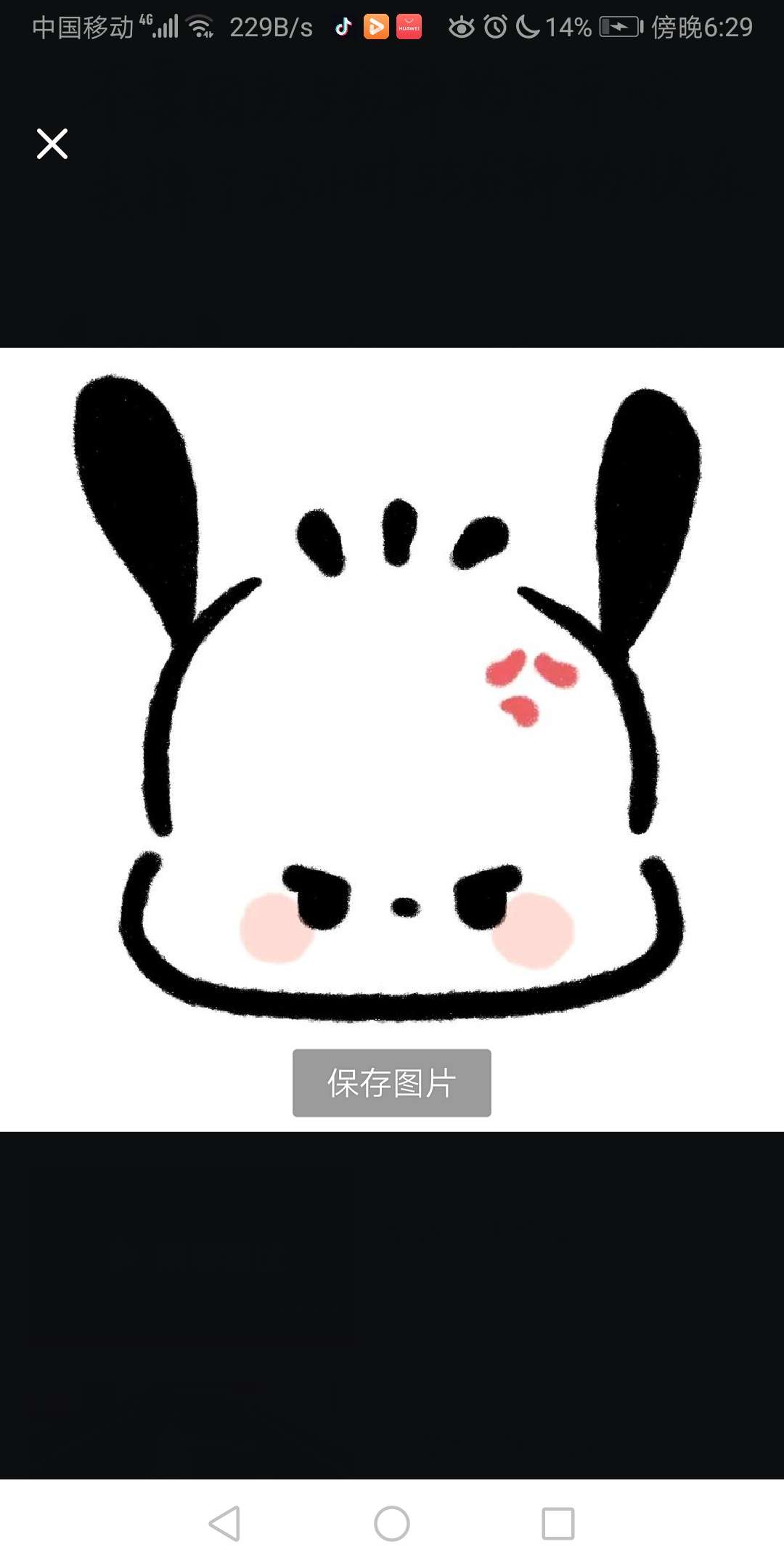Close the image viewer
Screen dimensions: 784x1568
(52, 144)
